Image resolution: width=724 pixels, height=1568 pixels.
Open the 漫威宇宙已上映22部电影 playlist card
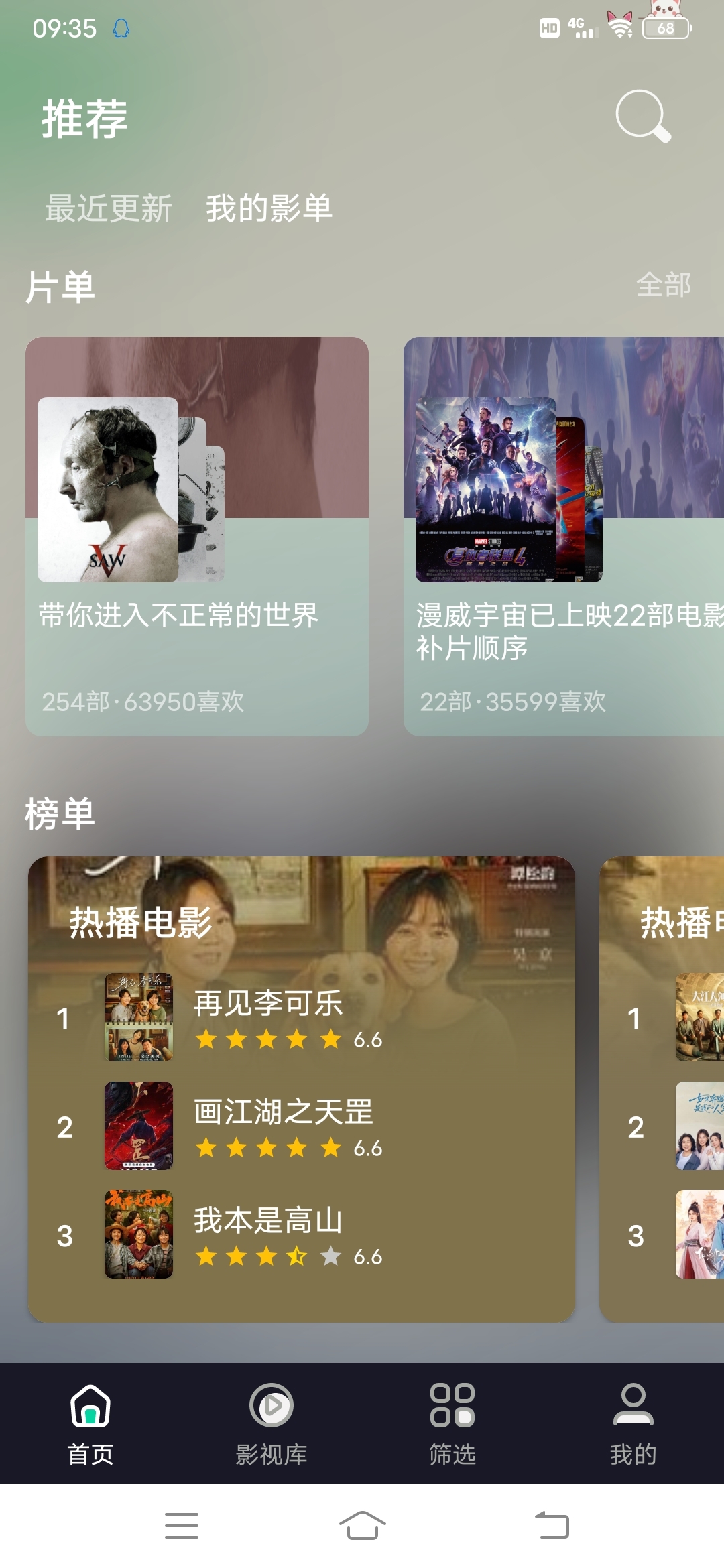[564, 536]
